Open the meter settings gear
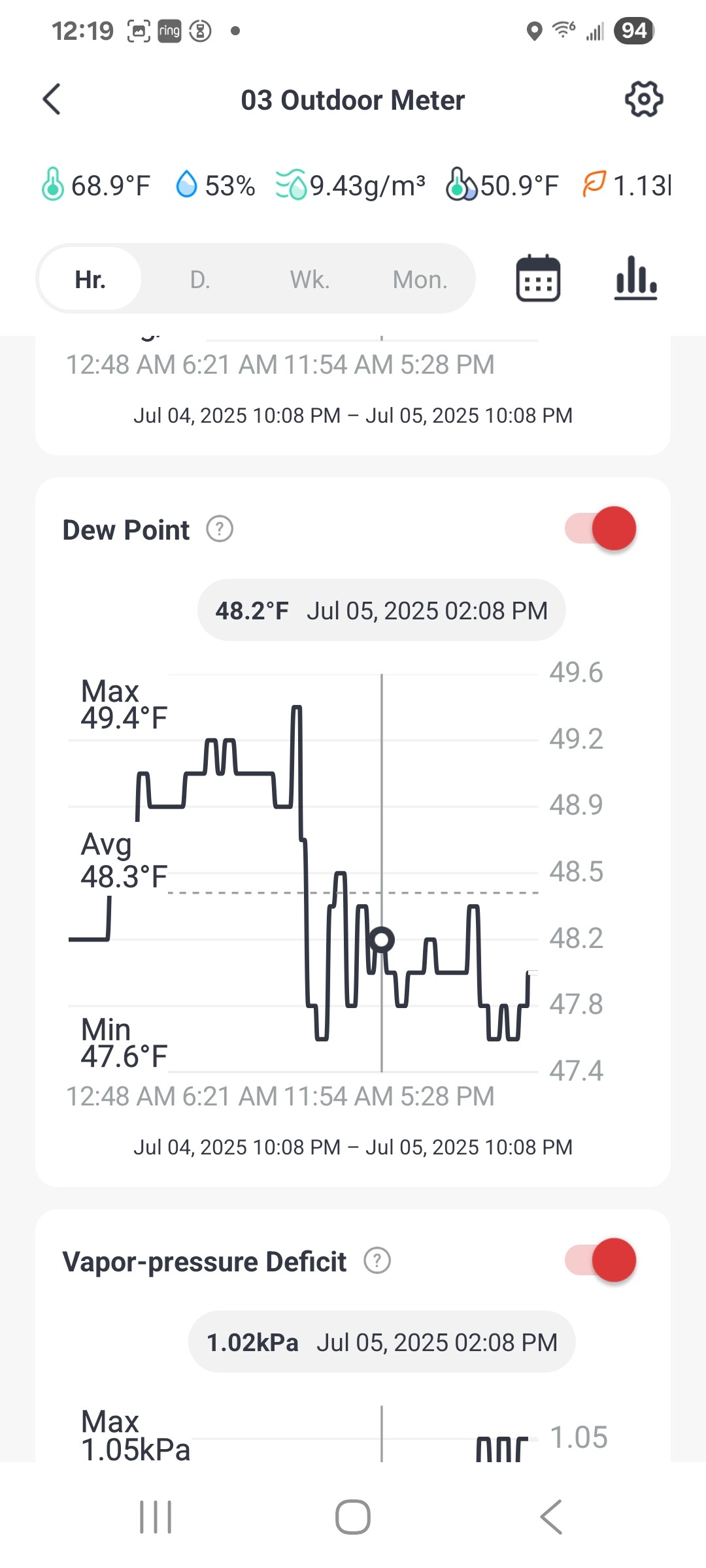706x1568 pixels. pos(644,99)
